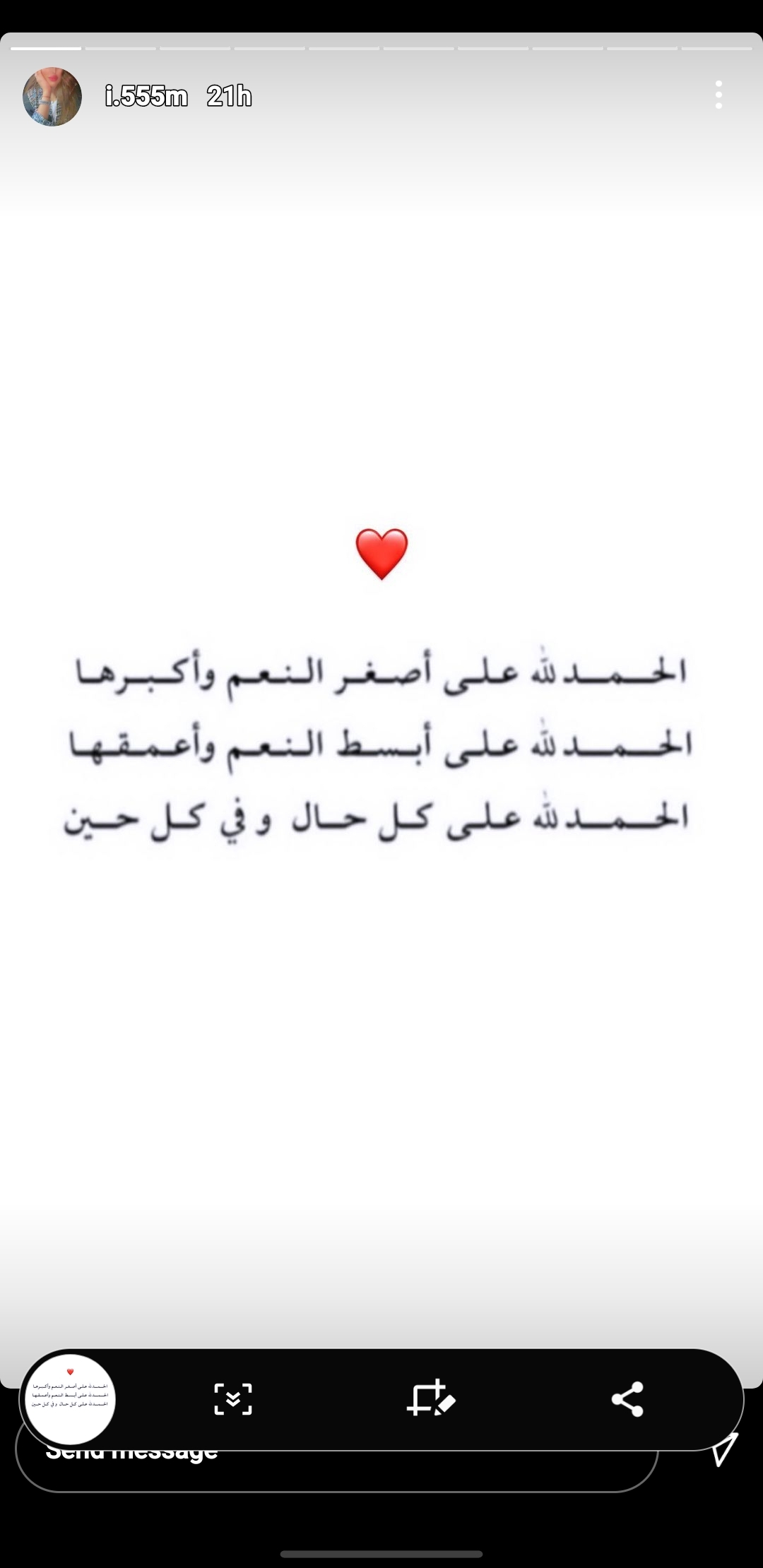Open the i.555m username link
The width and height of the screenshot is (763, 1568).
(146, 96)
